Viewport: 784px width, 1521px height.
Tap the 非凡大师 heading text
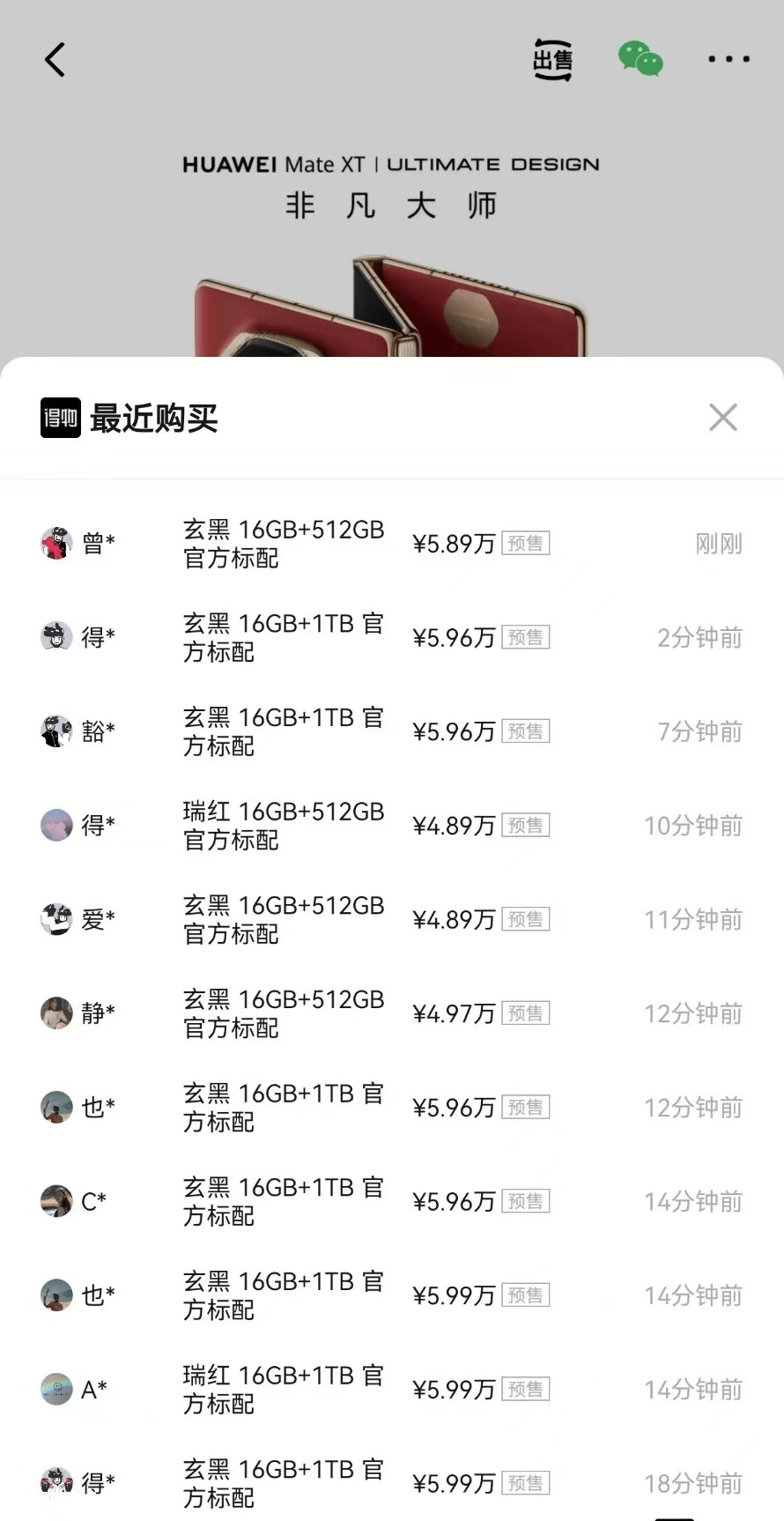(x=392, y=206)
